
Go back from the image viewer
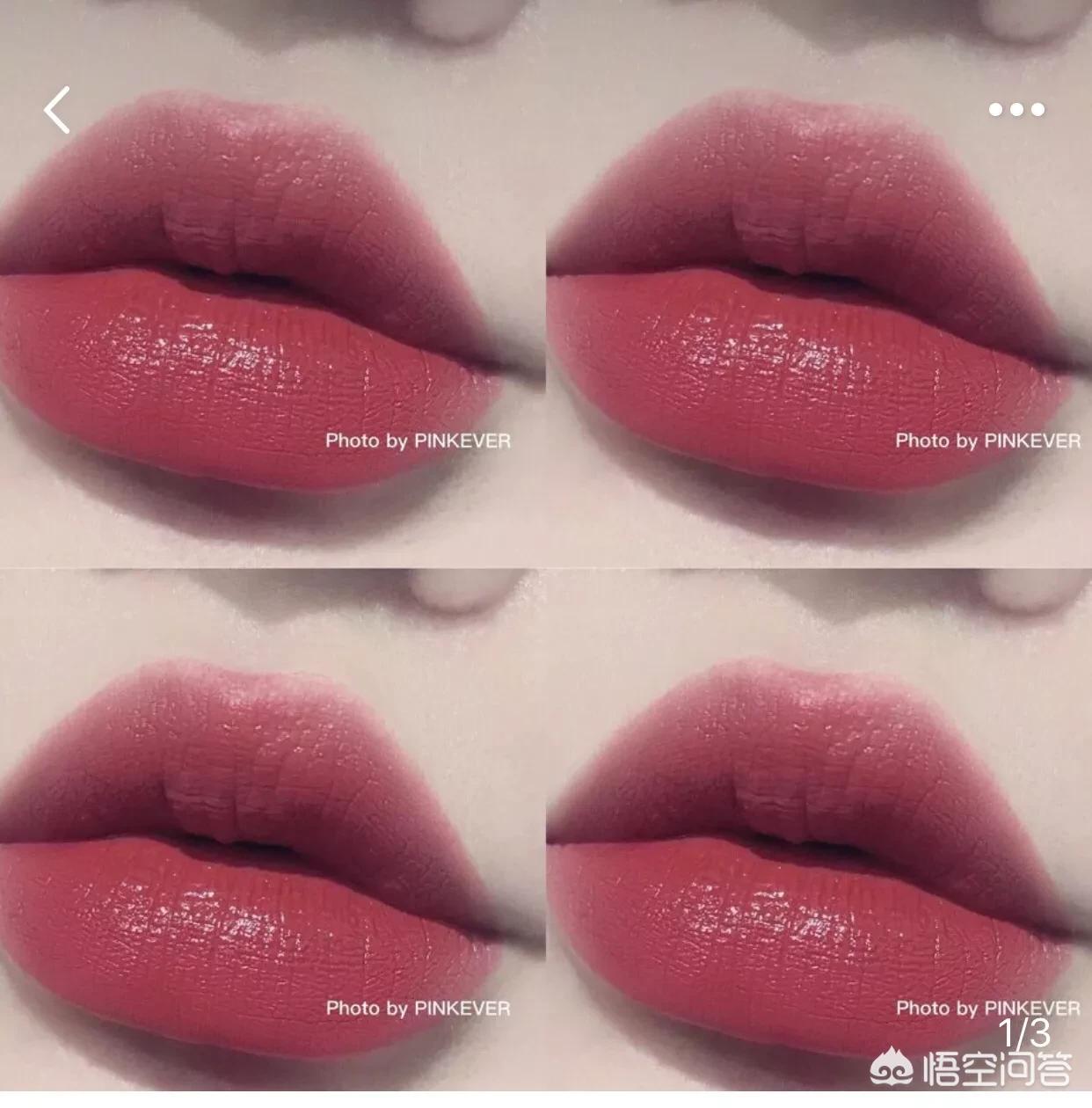(57, 110)
